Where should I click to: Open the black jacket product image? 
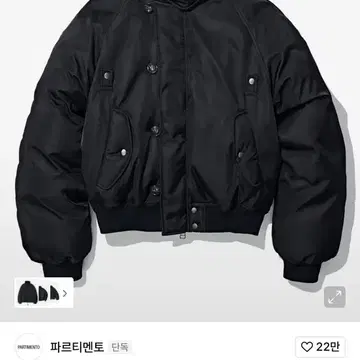(180, 140)
